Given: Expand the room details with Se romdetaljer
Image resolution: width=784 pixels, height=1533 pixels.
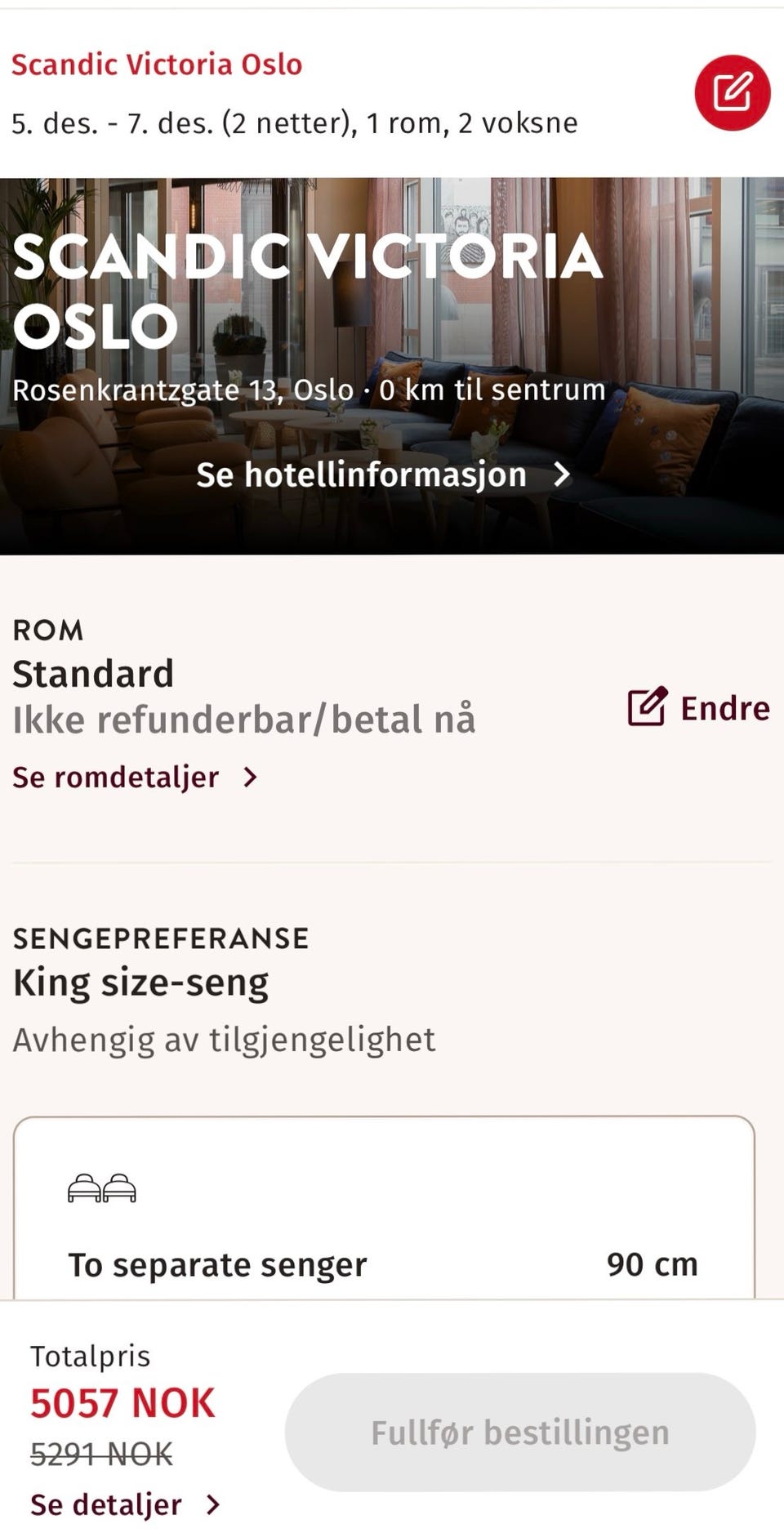Looking at the screenshot, I should [x=114, y=777].
